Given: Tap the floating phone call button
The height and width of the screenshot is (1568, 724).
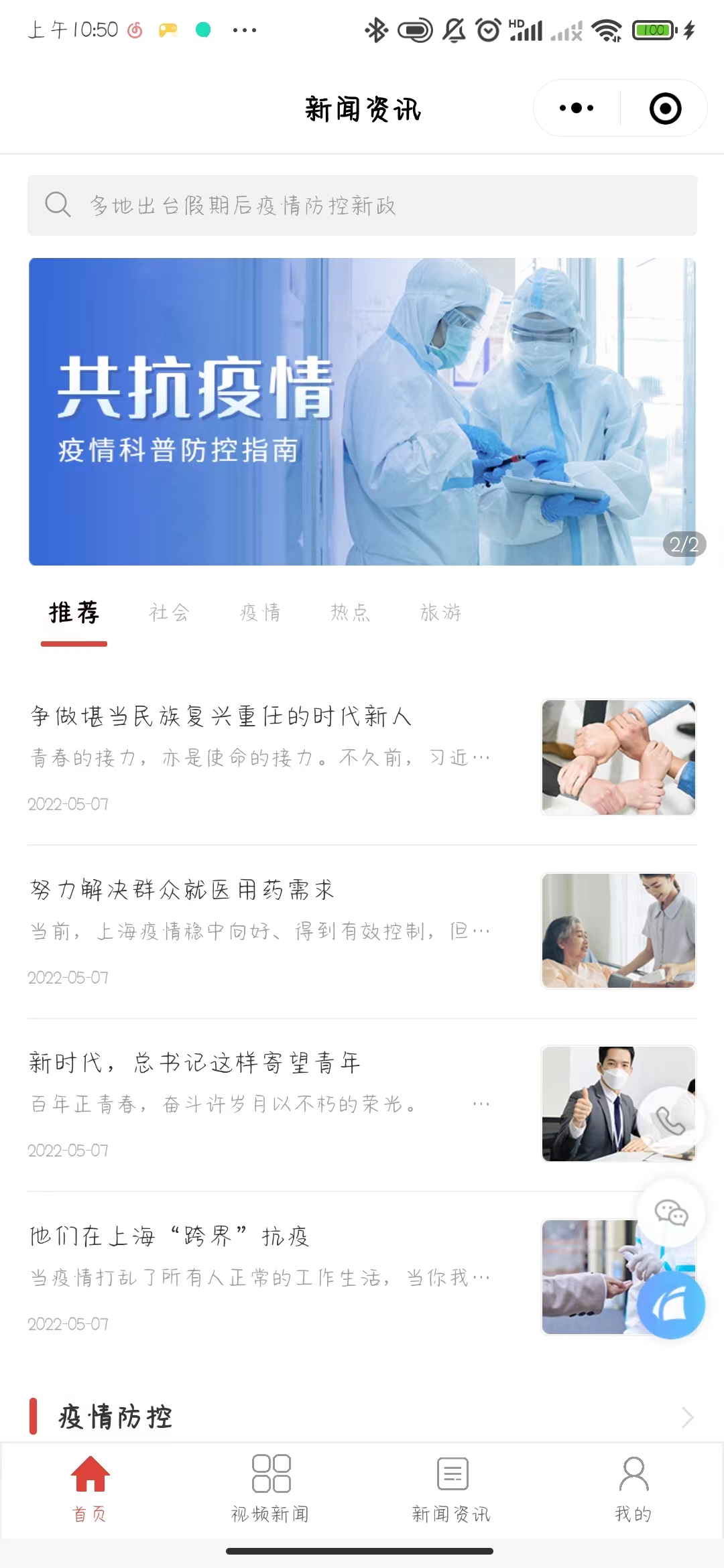Looking at the screenshot, I should point(670,1120).
